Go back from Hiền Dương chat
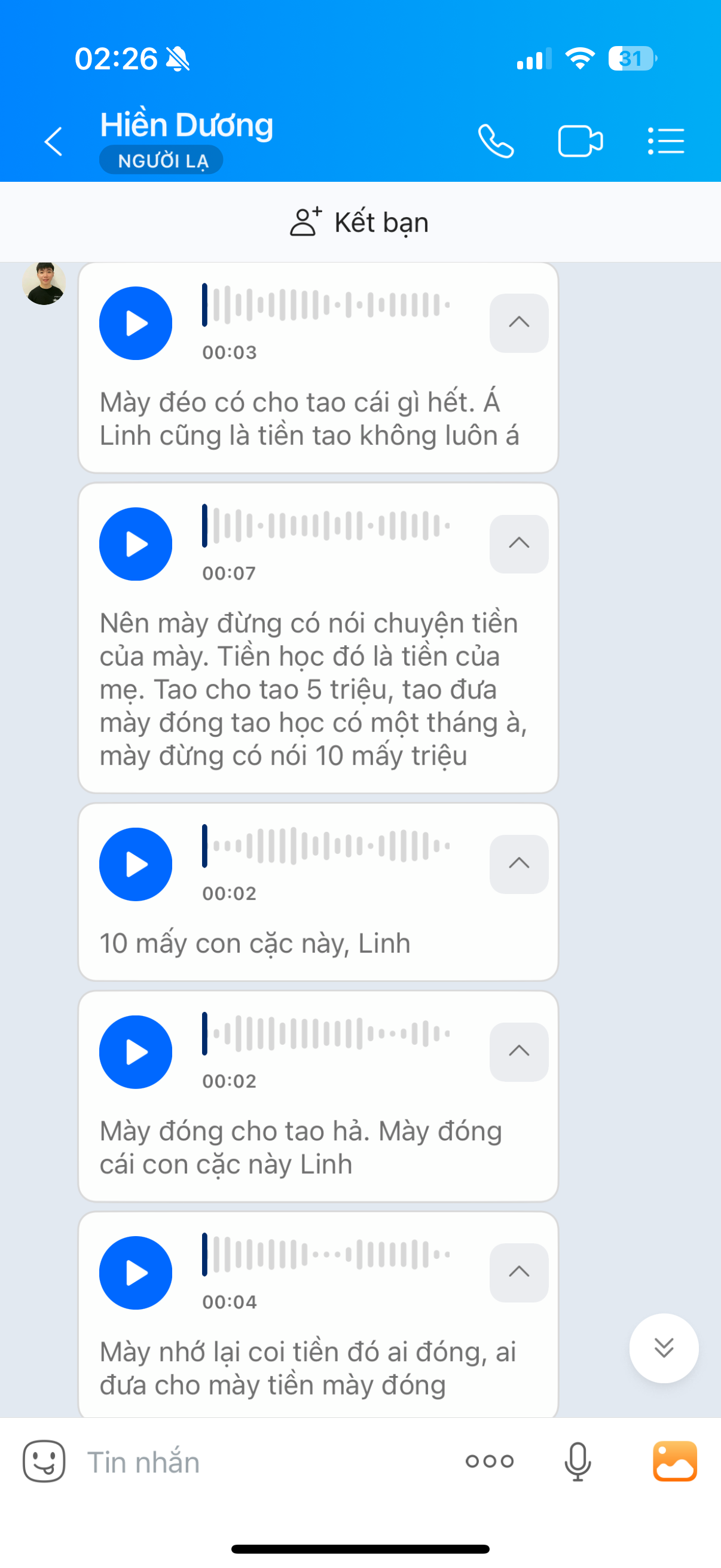721x1568 pixels. pos(54,141)
